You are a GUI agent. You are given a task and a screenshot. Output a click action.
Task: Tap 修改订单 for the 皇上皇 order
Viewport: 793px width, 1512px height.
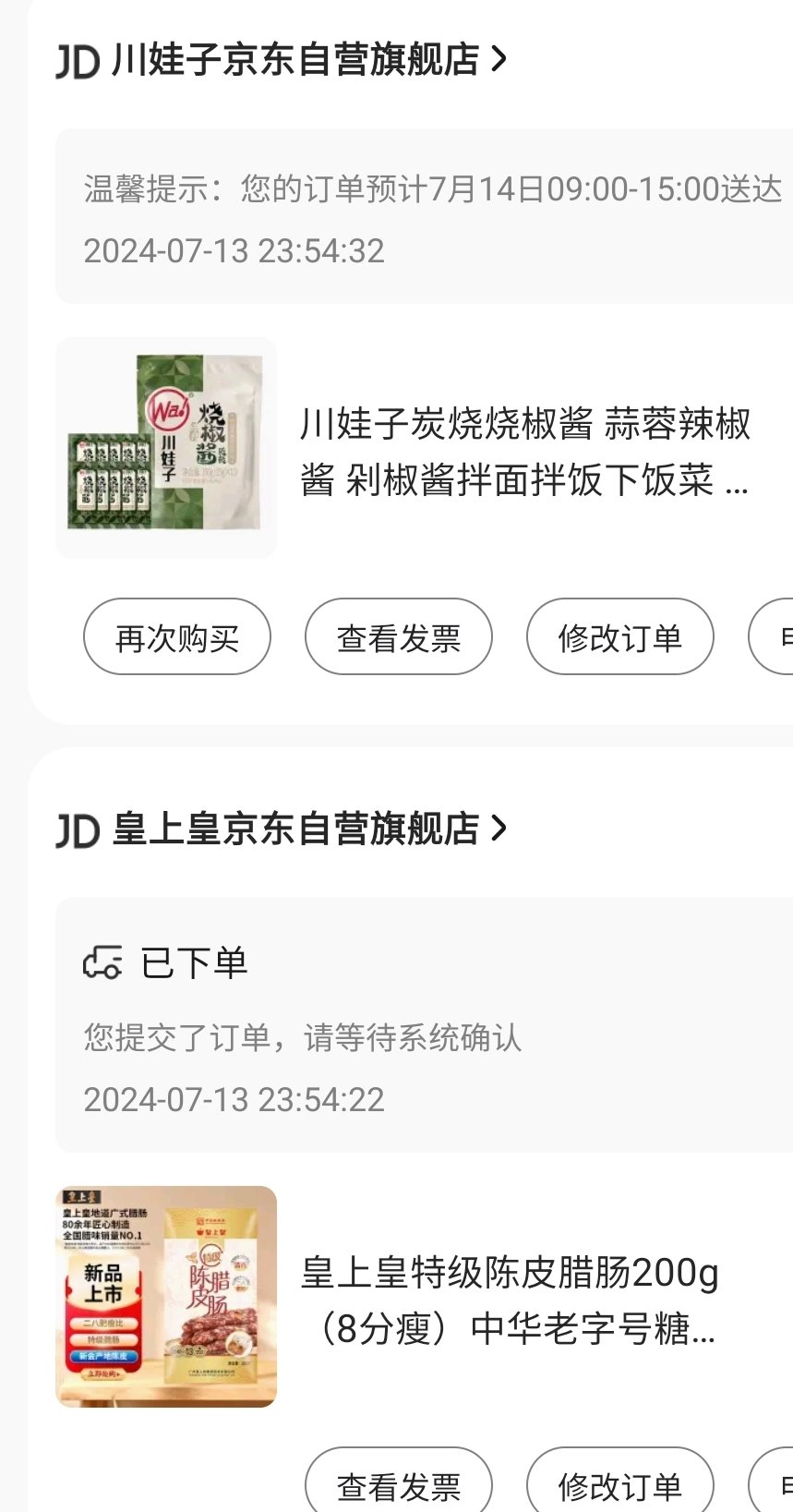pos(620,1485)
